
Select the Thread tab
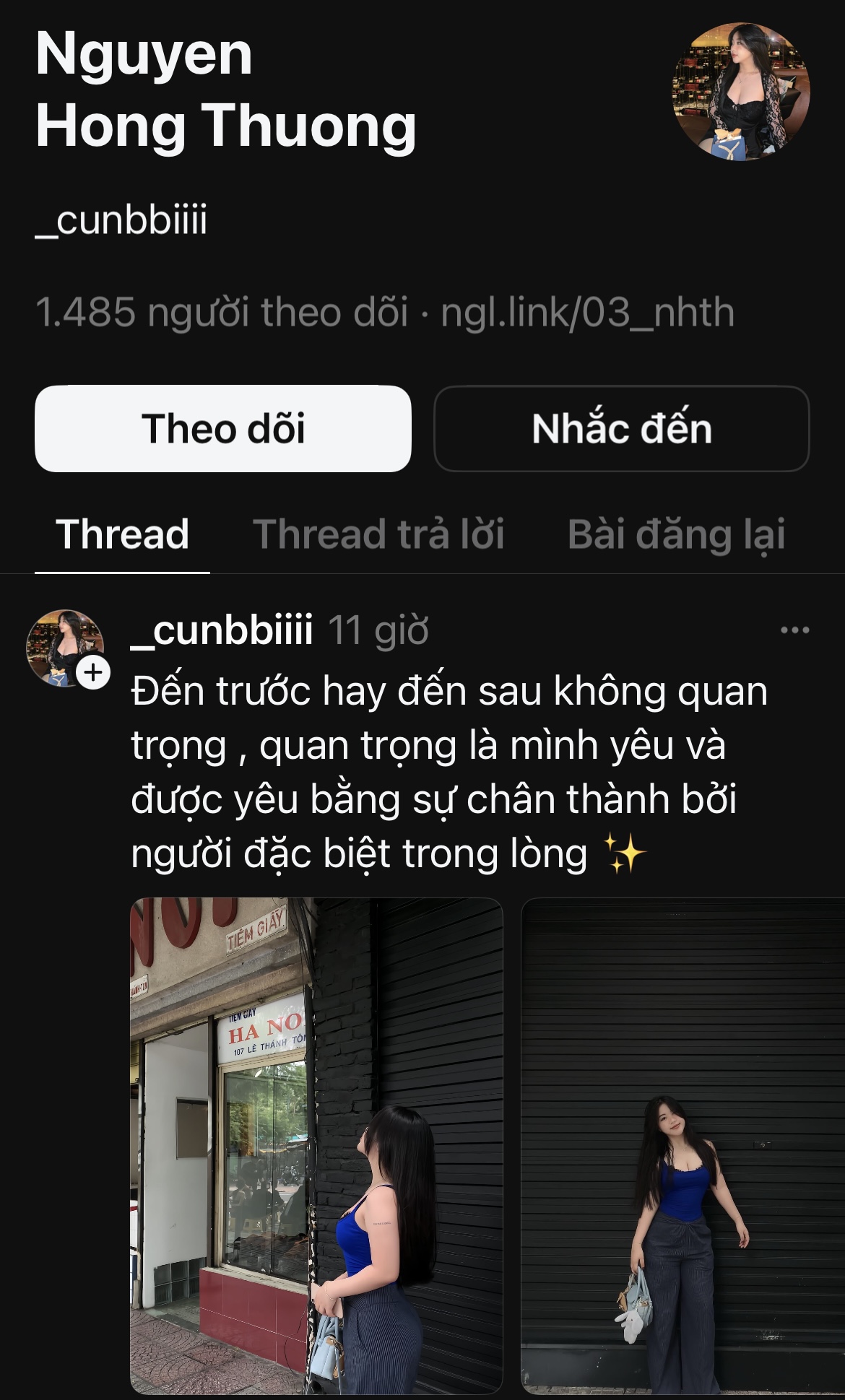click(x=122, y=535)
